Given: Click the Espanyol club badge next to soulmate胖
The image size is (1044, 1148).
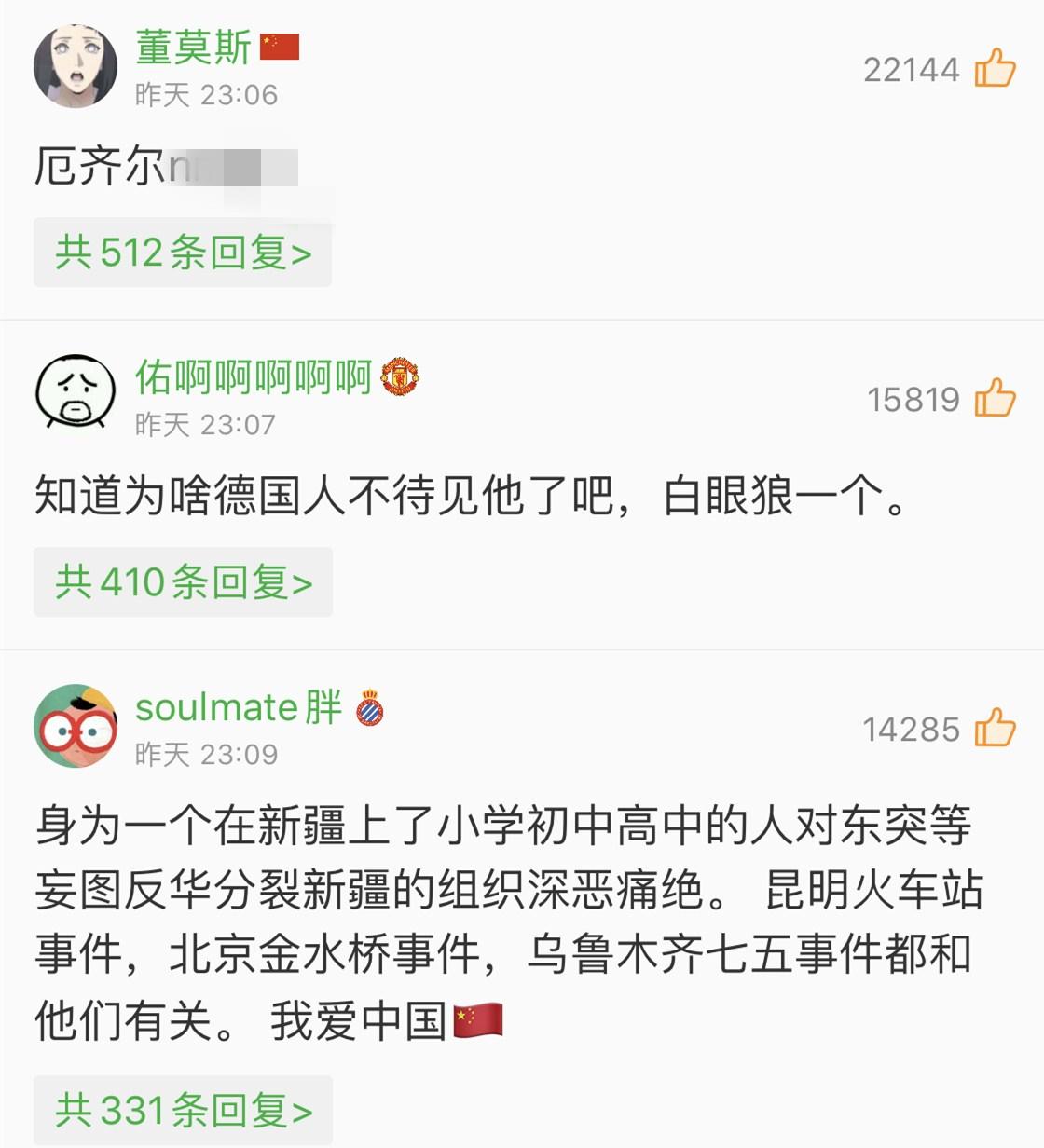Looking at the screenshot, I should pos(371,708).
